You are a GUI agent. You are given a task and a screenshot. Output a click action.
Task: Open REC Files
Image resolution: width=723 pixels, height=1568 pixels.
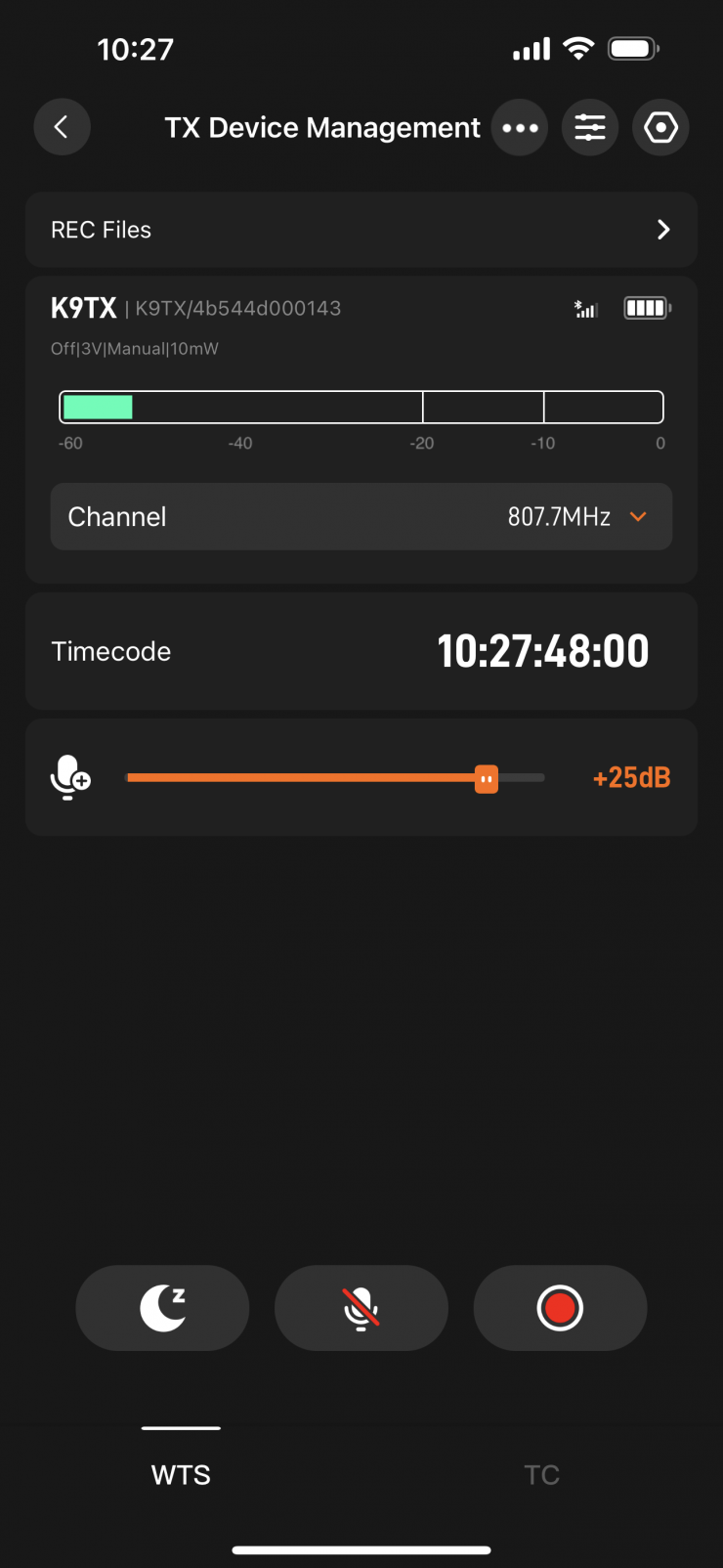point(361,230)
